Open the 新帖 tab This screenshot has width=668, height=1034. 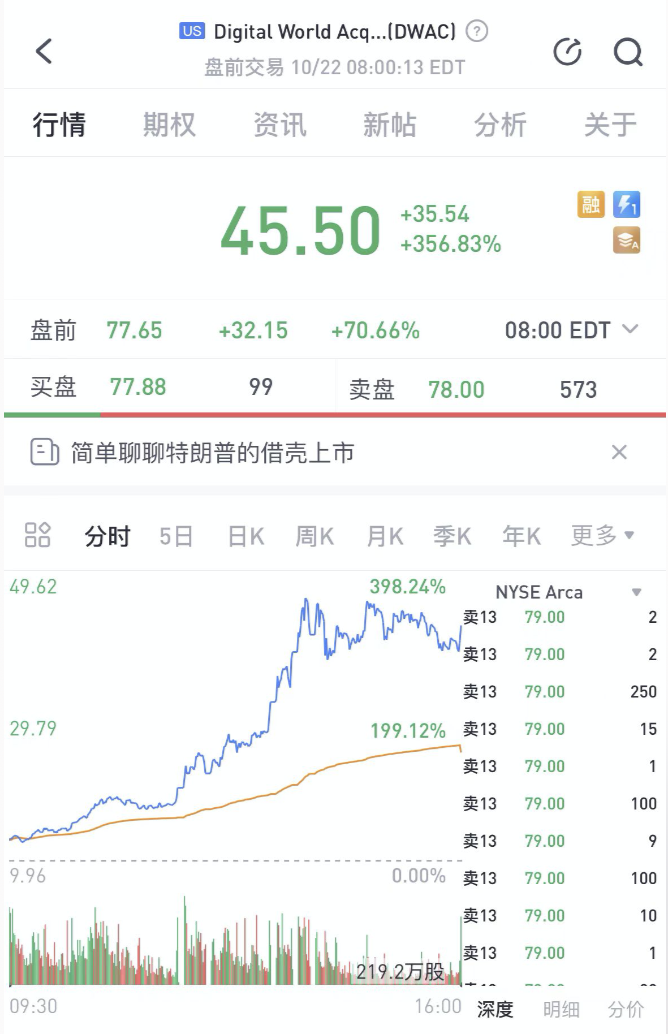tap(389, 125)
